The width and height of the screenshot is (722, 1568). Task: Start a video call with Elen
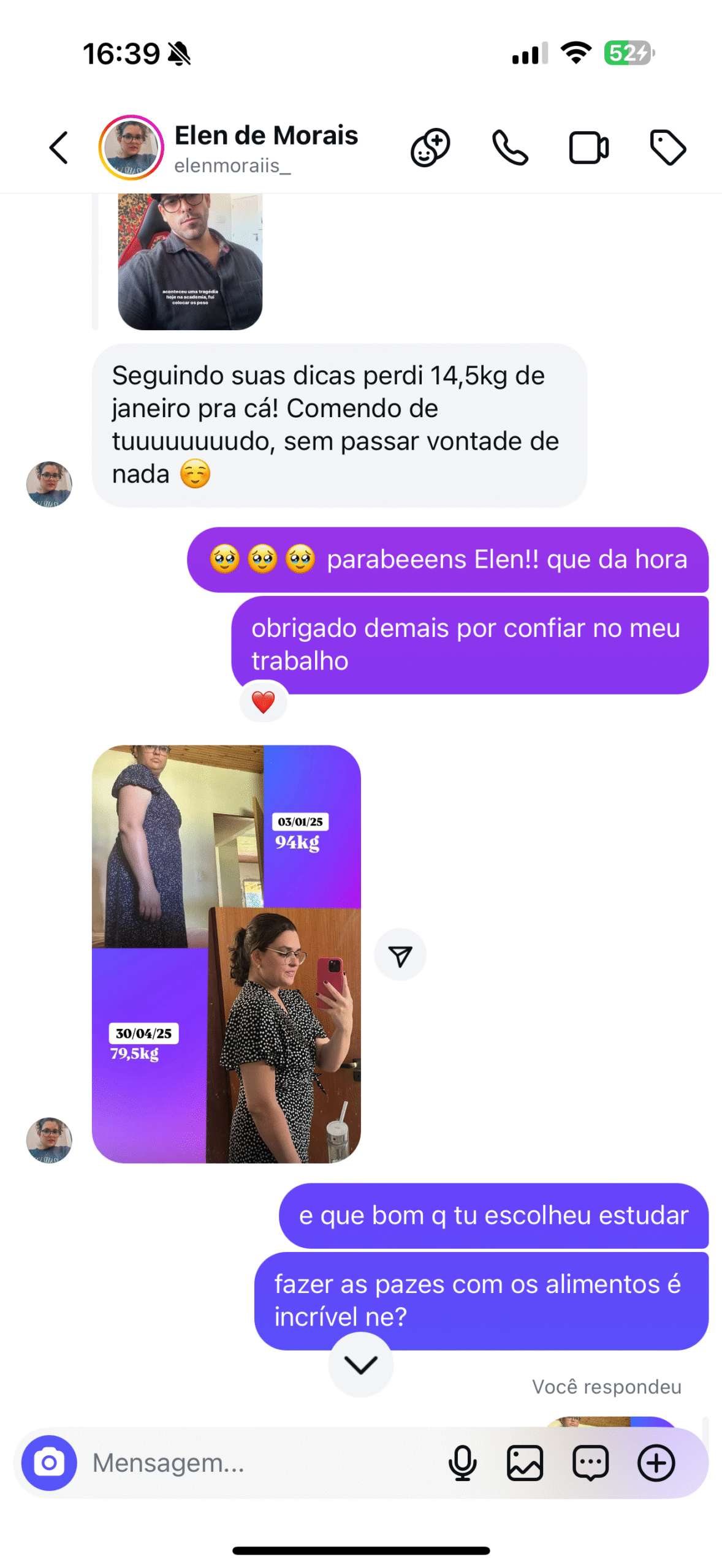click(x=588, y=148)
